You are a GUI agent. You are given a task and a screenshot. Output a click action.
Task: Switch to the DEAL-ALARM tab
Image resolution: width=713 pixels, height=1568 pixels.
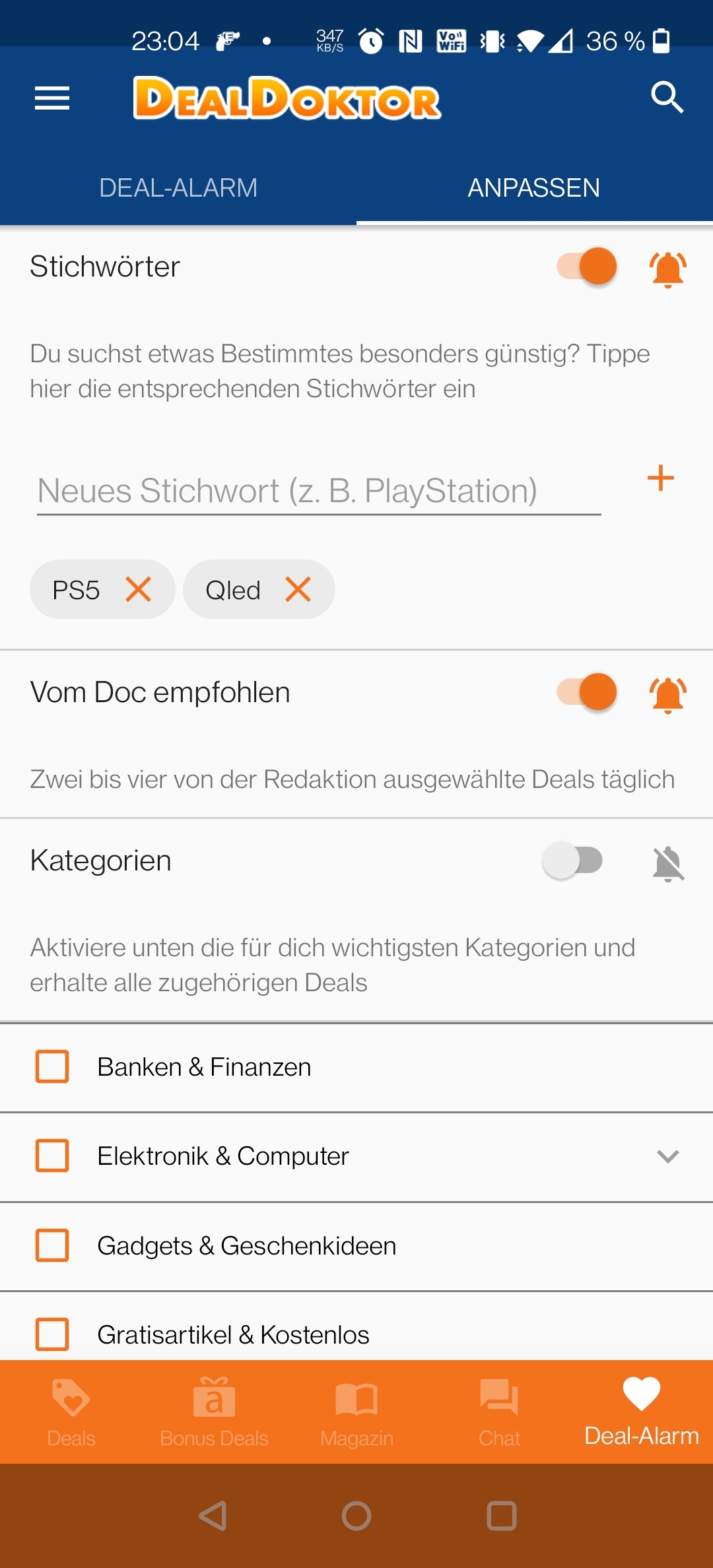coord(178,188)
